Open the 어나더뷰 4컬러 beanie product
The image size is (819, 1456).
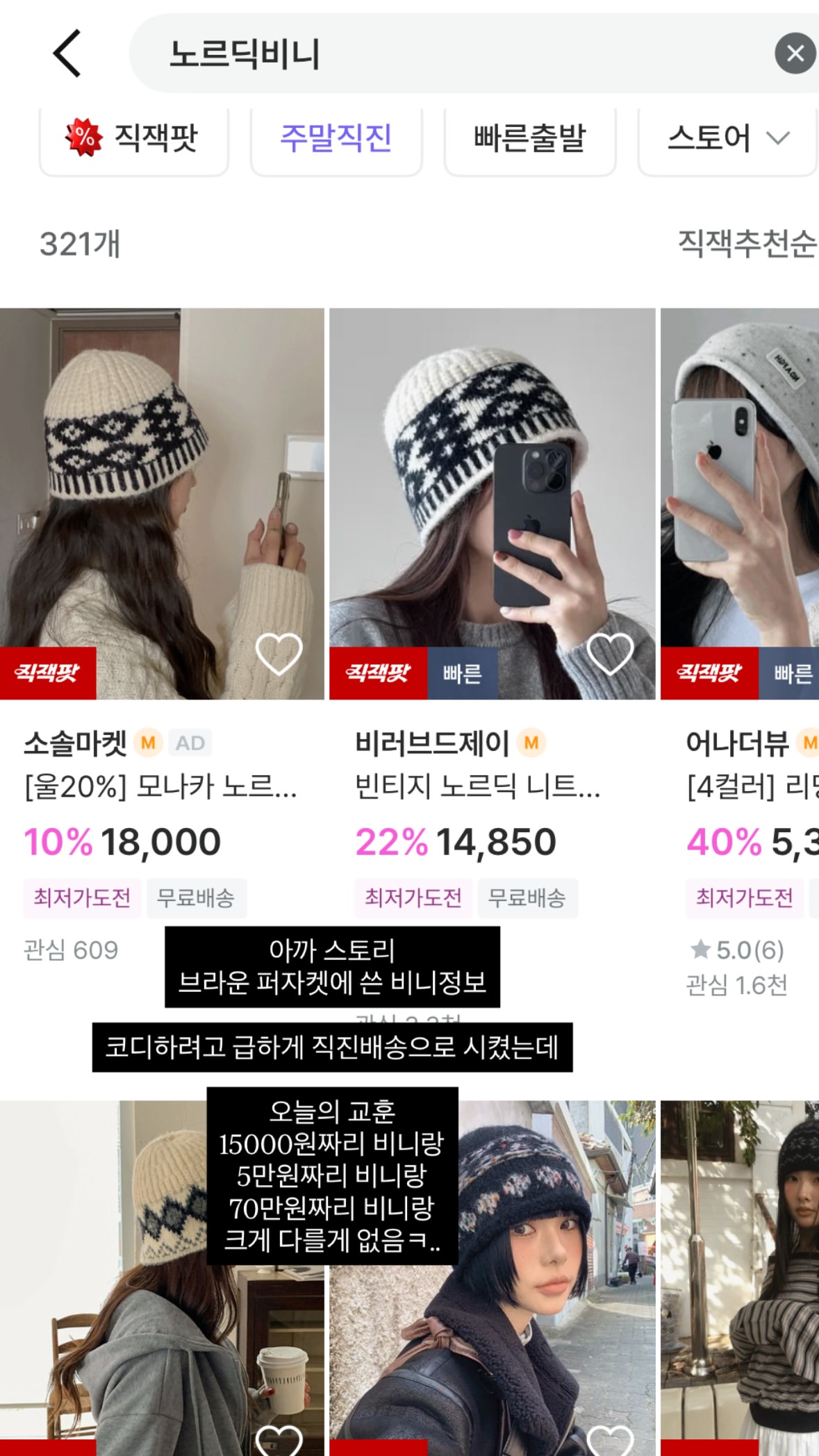pos(741,503)
